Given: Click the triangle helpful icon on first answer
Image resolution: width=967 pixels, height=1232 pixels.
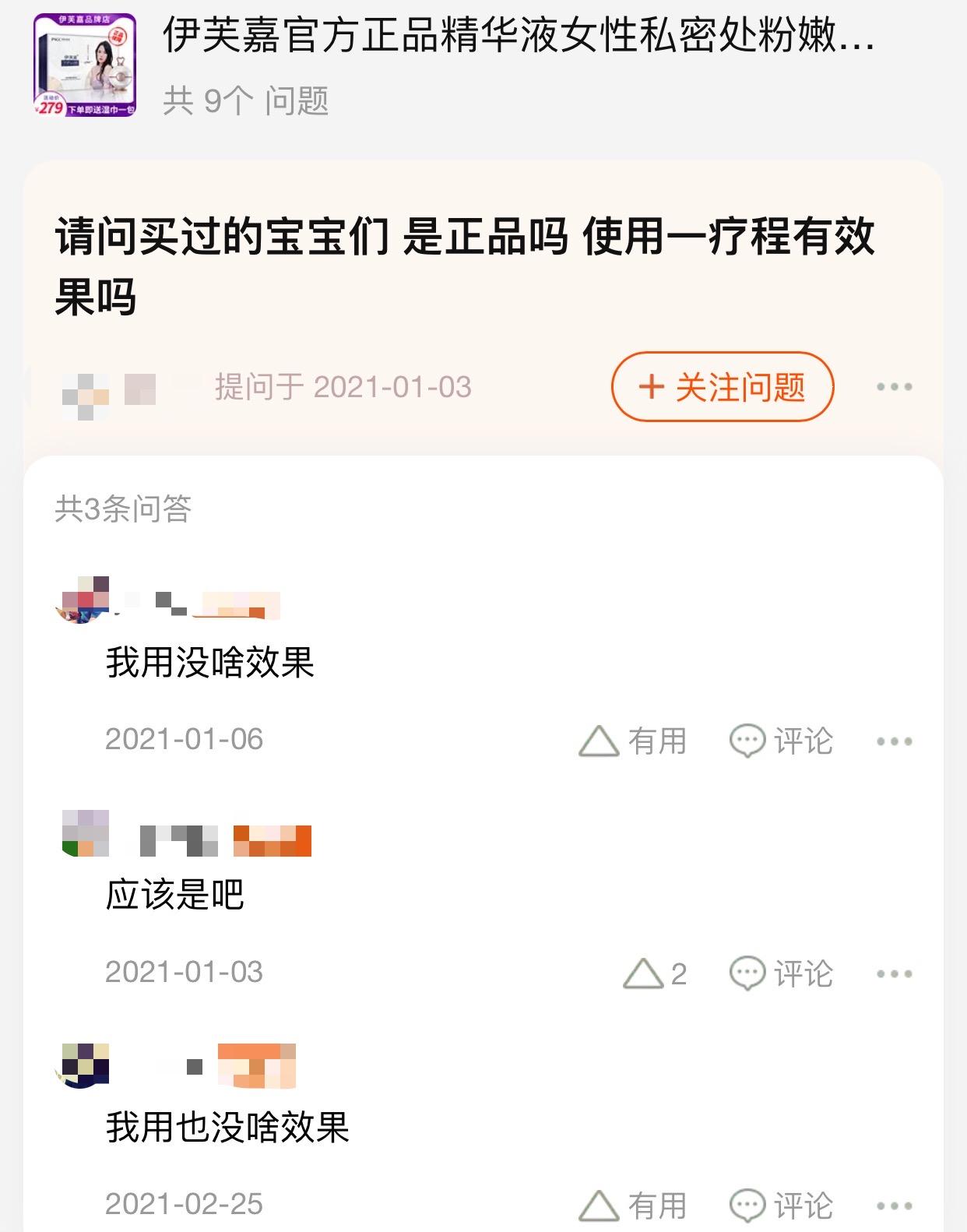Looking at the screenshot, I should click(600, 741).
